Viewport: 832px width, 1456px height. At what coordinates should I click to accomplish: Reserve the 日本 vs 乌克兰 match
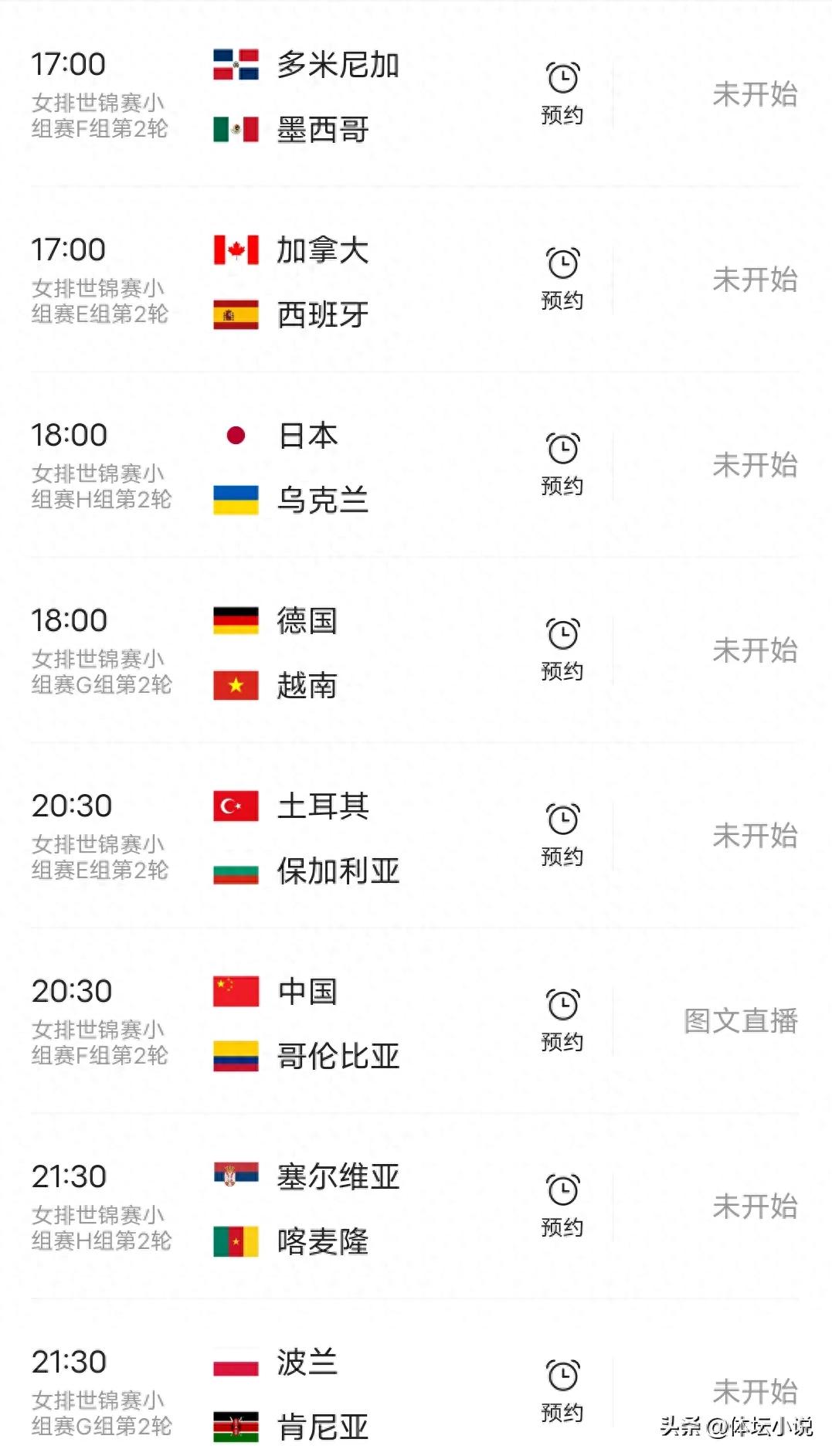point(562,464)
